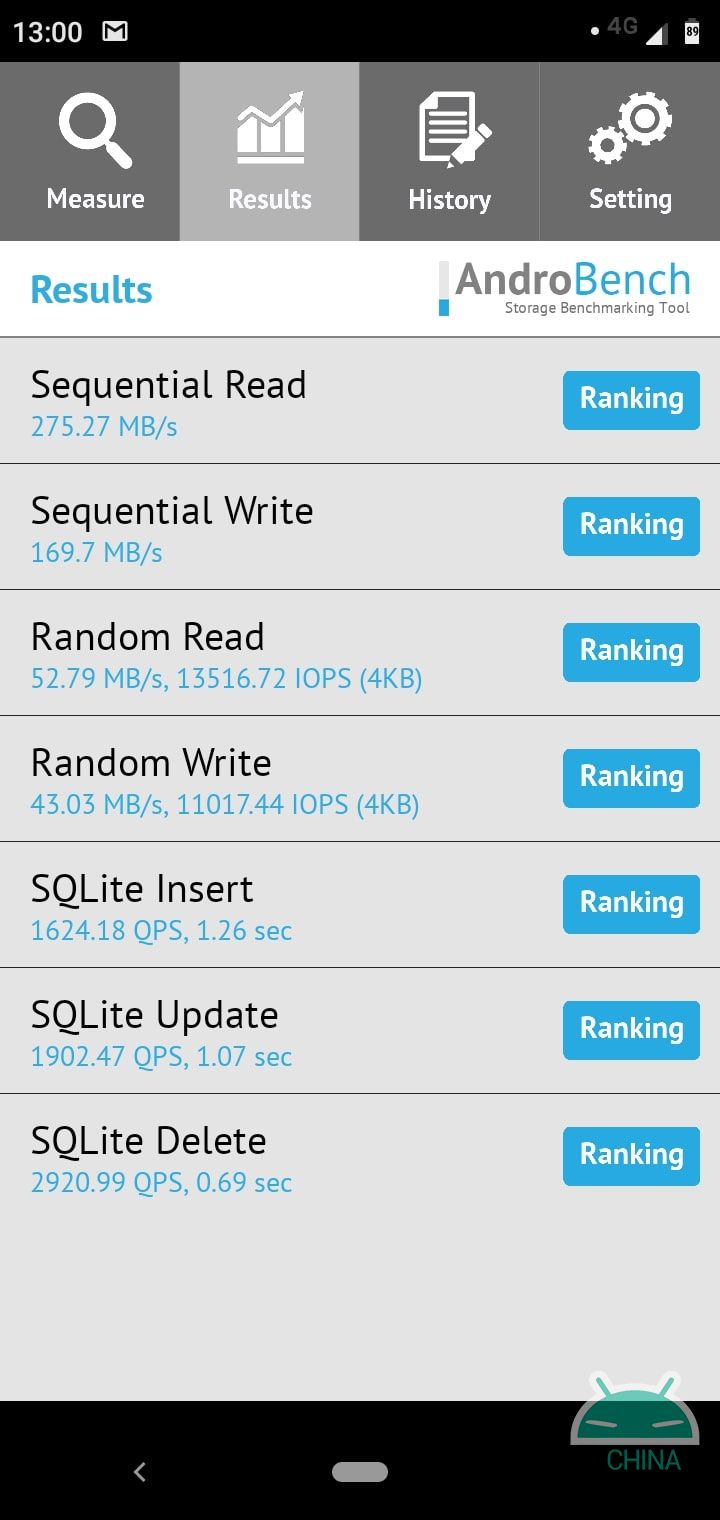
Task: View ranking for Sequential Read
Action: [x=631, y=400]
